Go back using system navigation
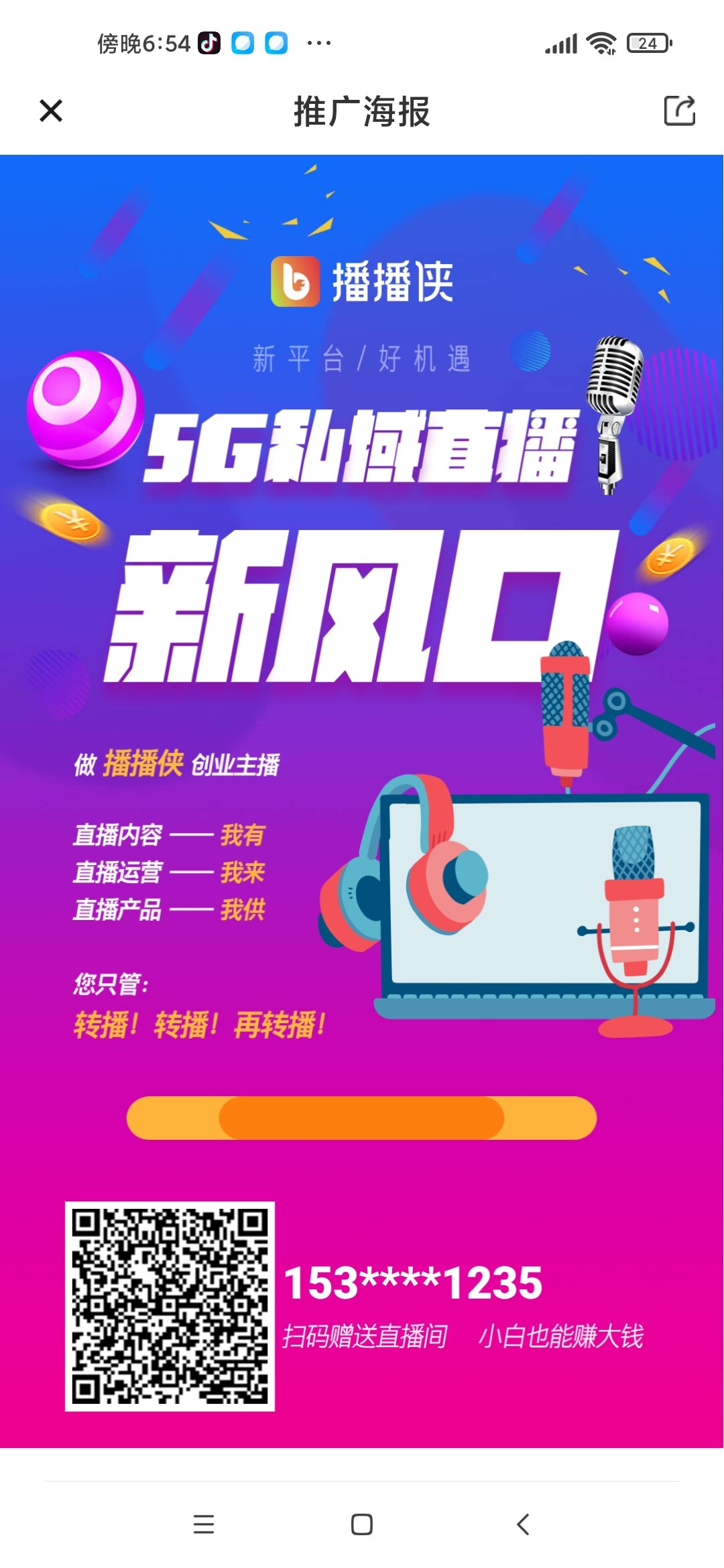The width and height of the screenshot is (724, 1568). click(524, 1524)
